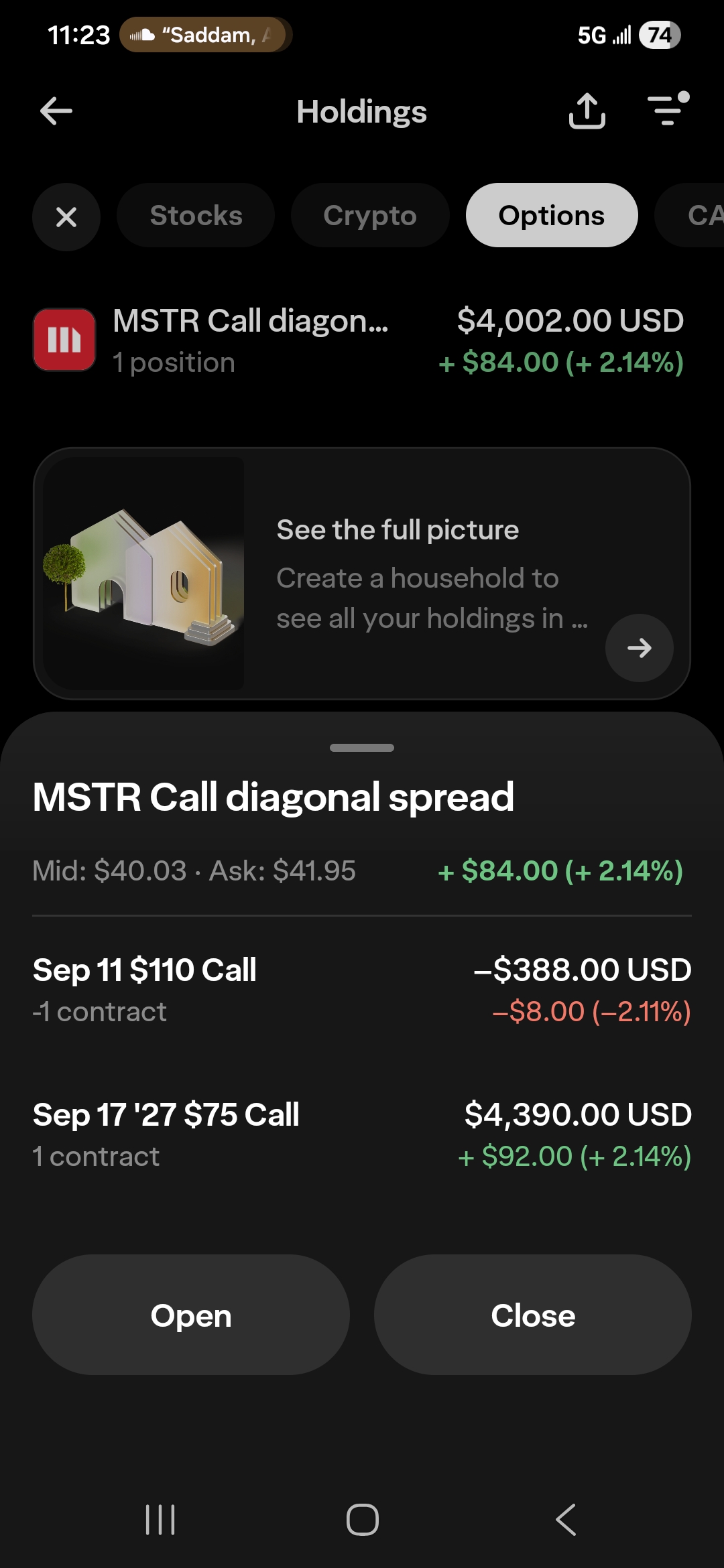Open the See the full picture household card

pos(362,574)
